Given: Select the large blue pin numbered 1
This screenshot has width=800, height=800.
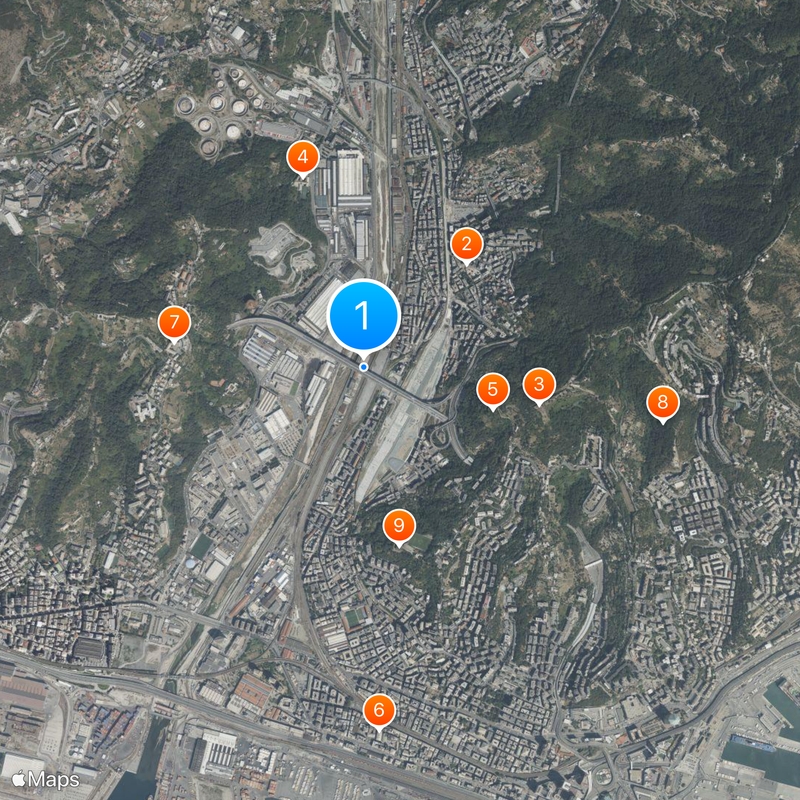Looking at the screenshot, I should (x=363, y=315).
